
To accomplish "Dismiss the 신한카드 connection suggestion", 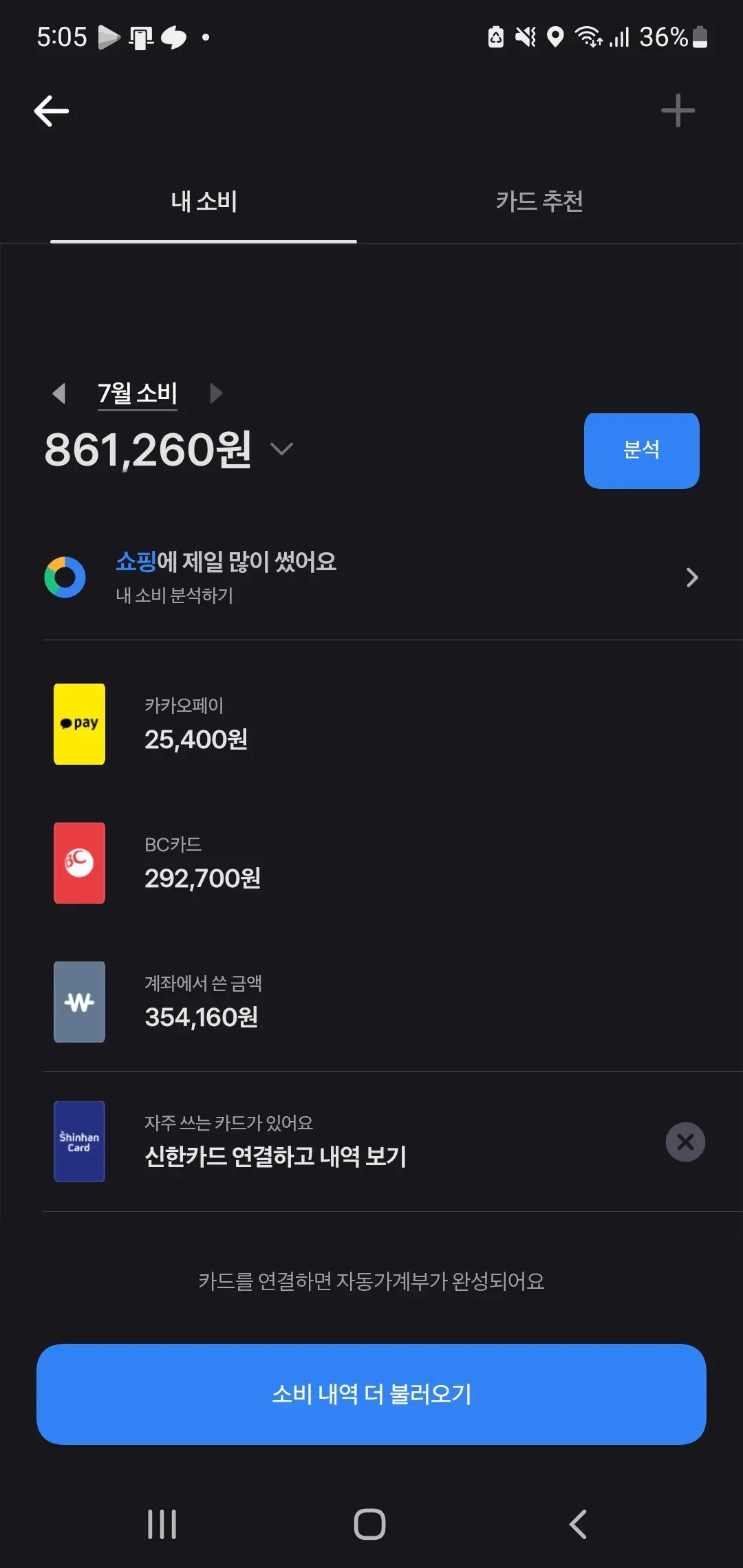I will [x=685, y=1142].
